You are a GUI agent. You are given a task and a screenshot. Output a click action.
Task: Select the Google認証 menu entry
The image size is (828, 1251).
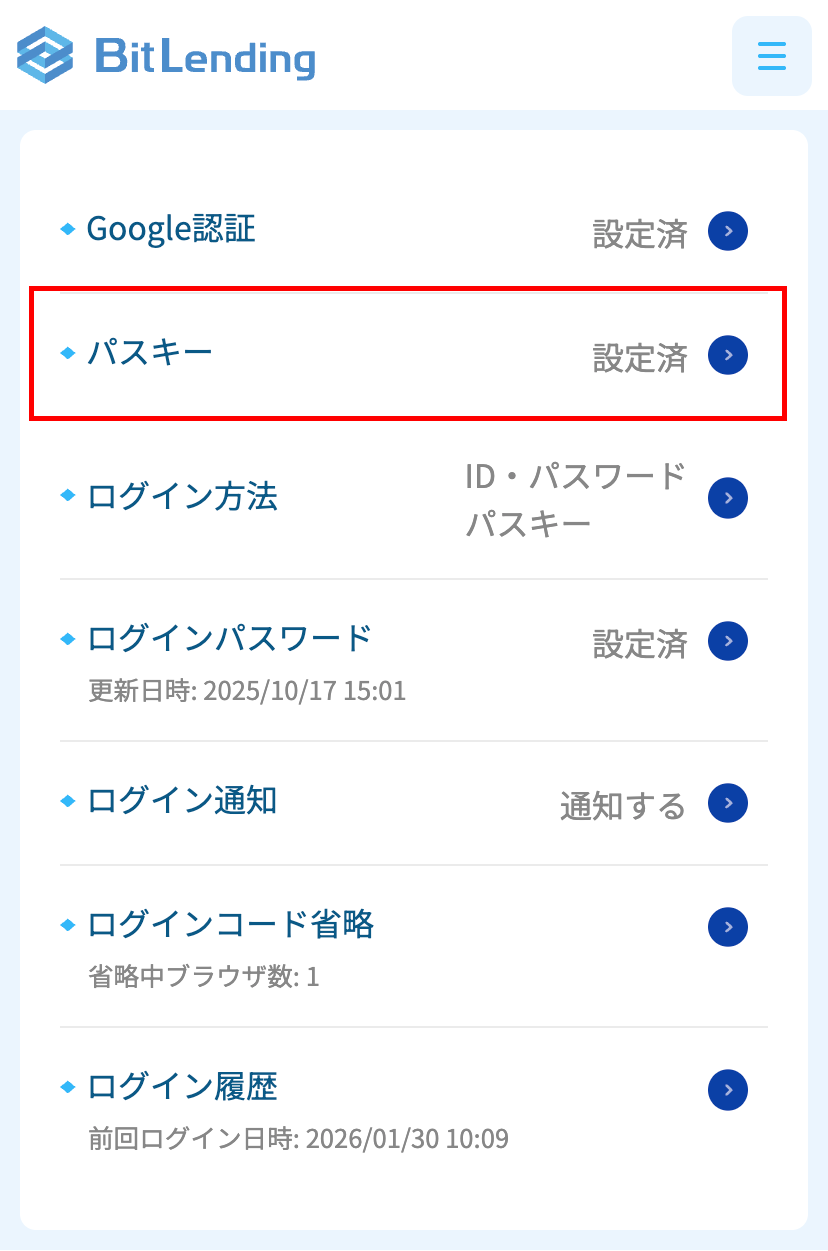[170, 229]
